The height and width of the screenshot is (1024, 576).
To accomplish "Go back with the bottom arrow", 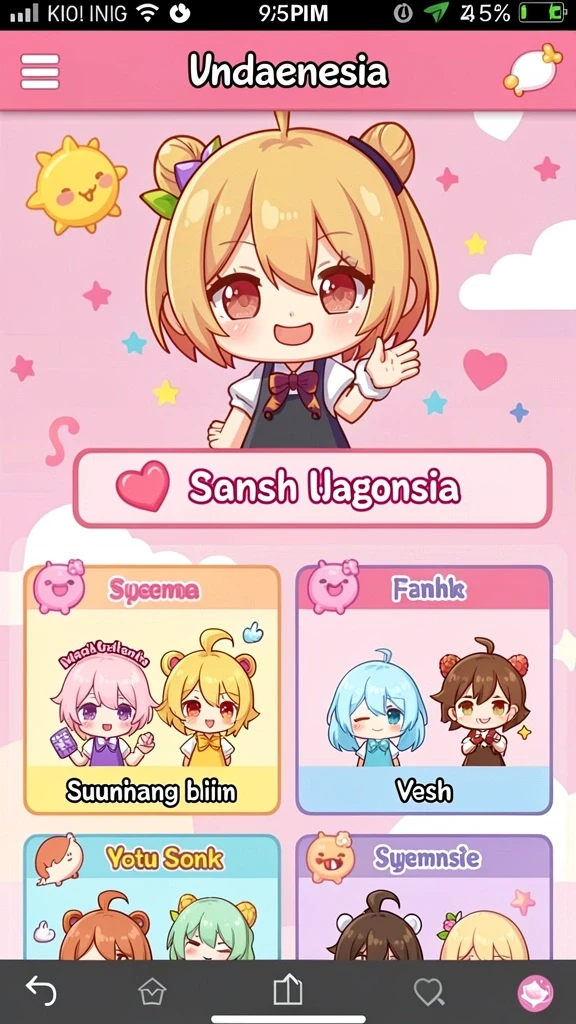I will (41, 991).
